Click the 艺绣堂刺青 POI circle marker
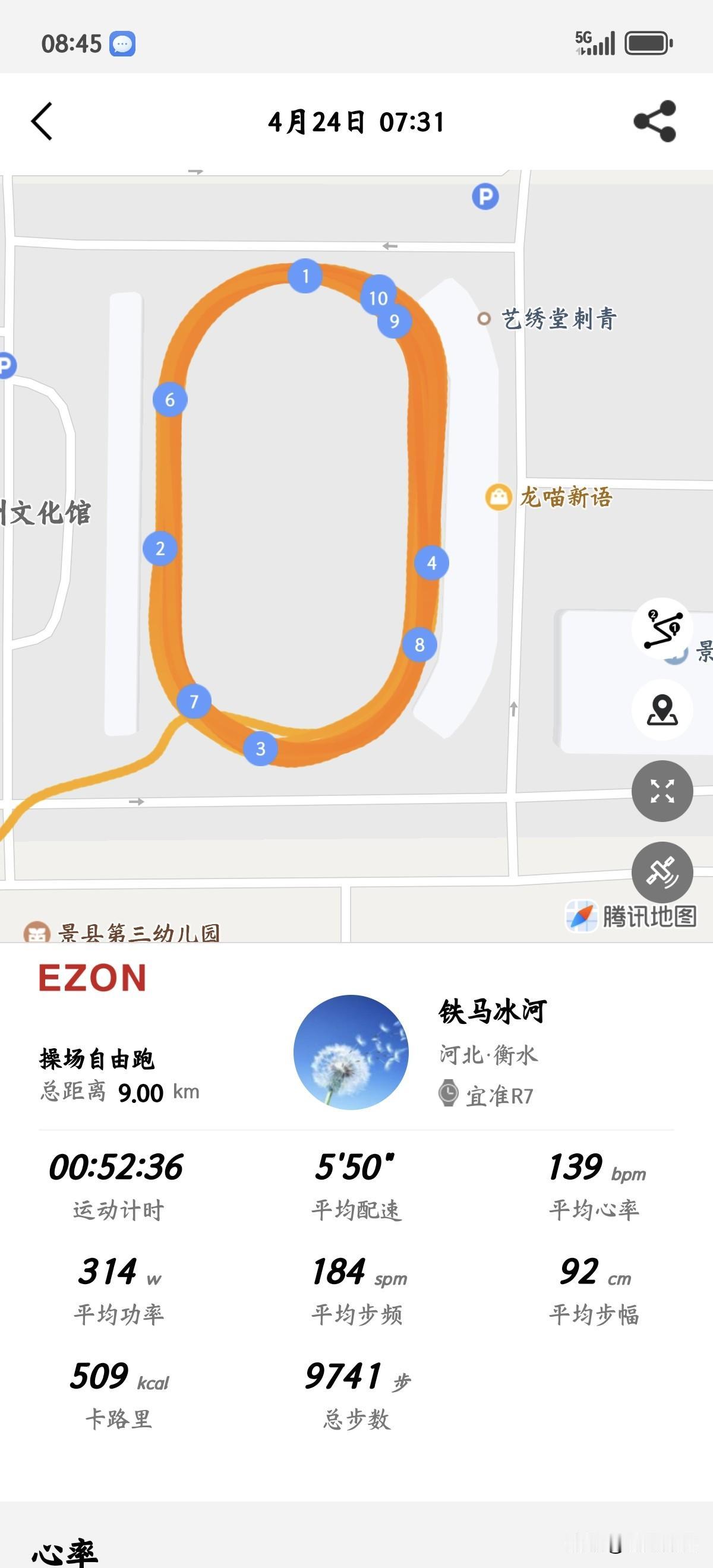This screenshot has height=1568, width=713. [x=484, y=319]
